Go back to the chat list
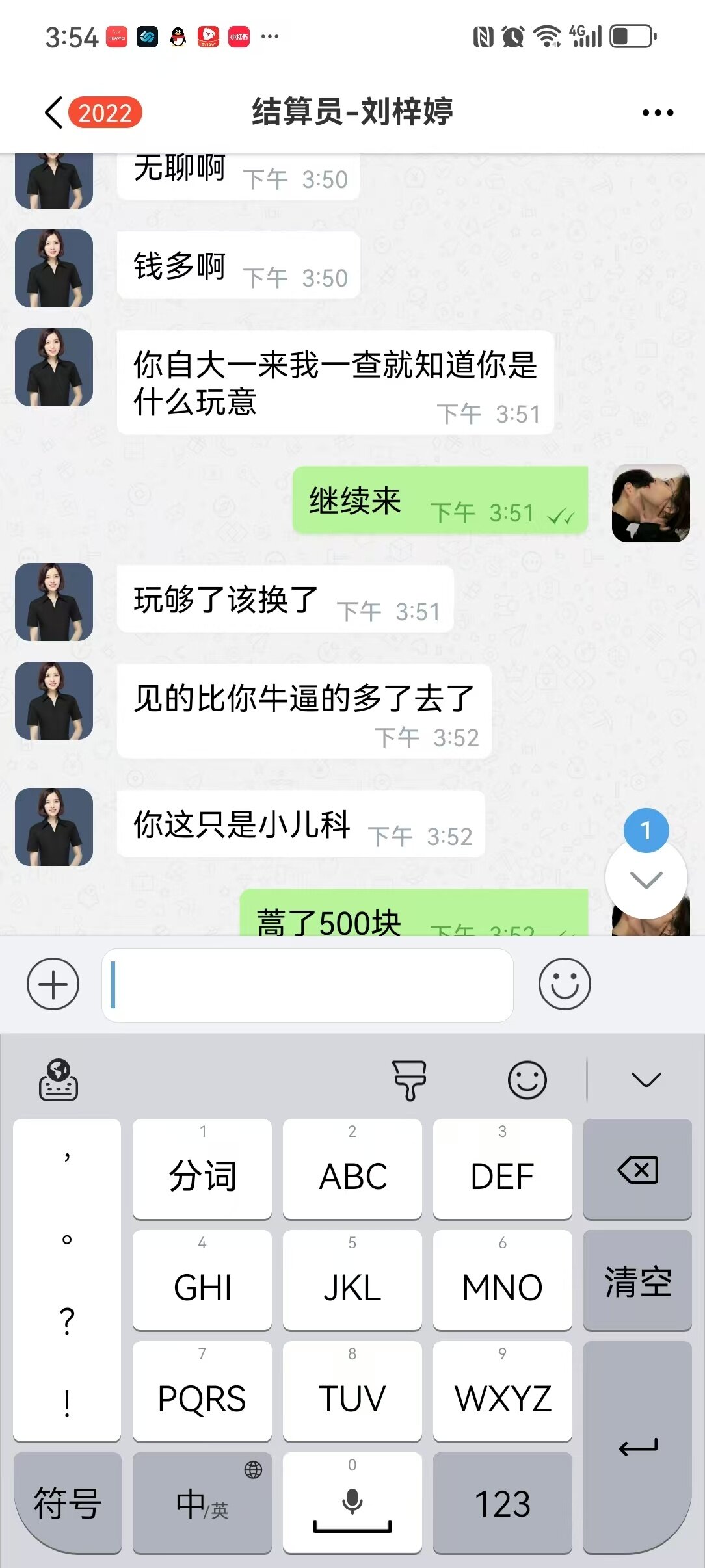Viewport: 705px width, 1568px height. 55,112
